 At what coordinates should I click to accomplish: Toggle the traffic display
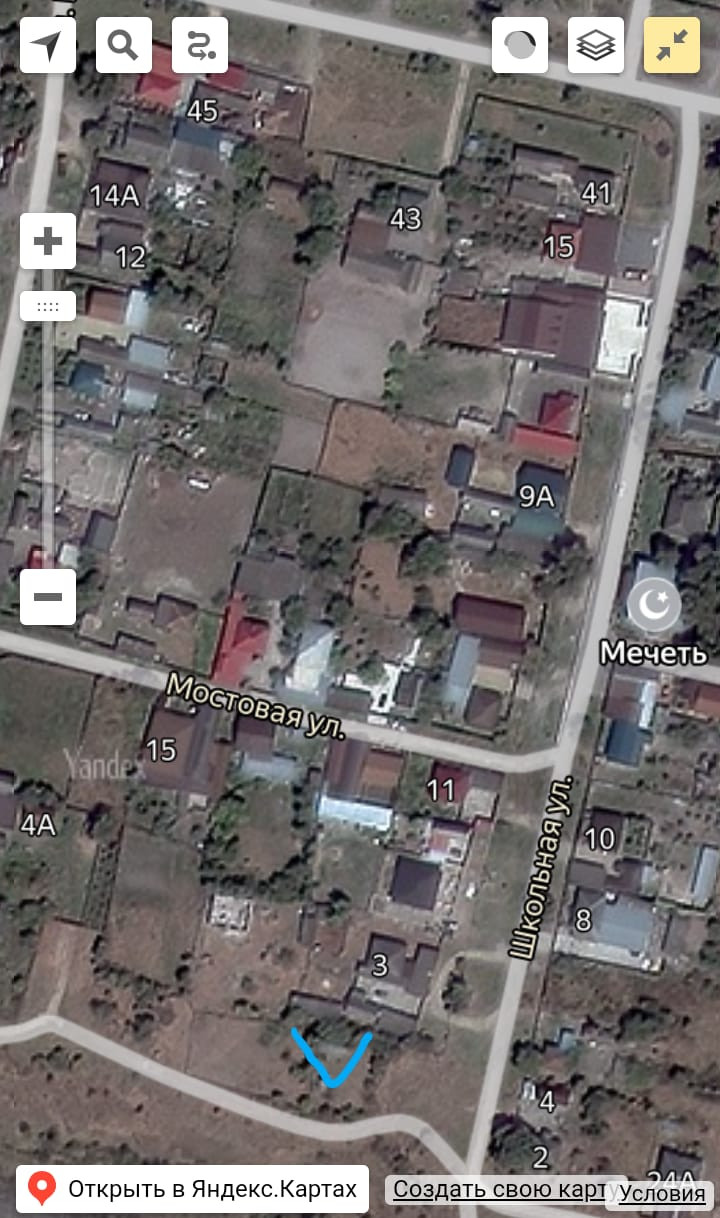point(520,45)
